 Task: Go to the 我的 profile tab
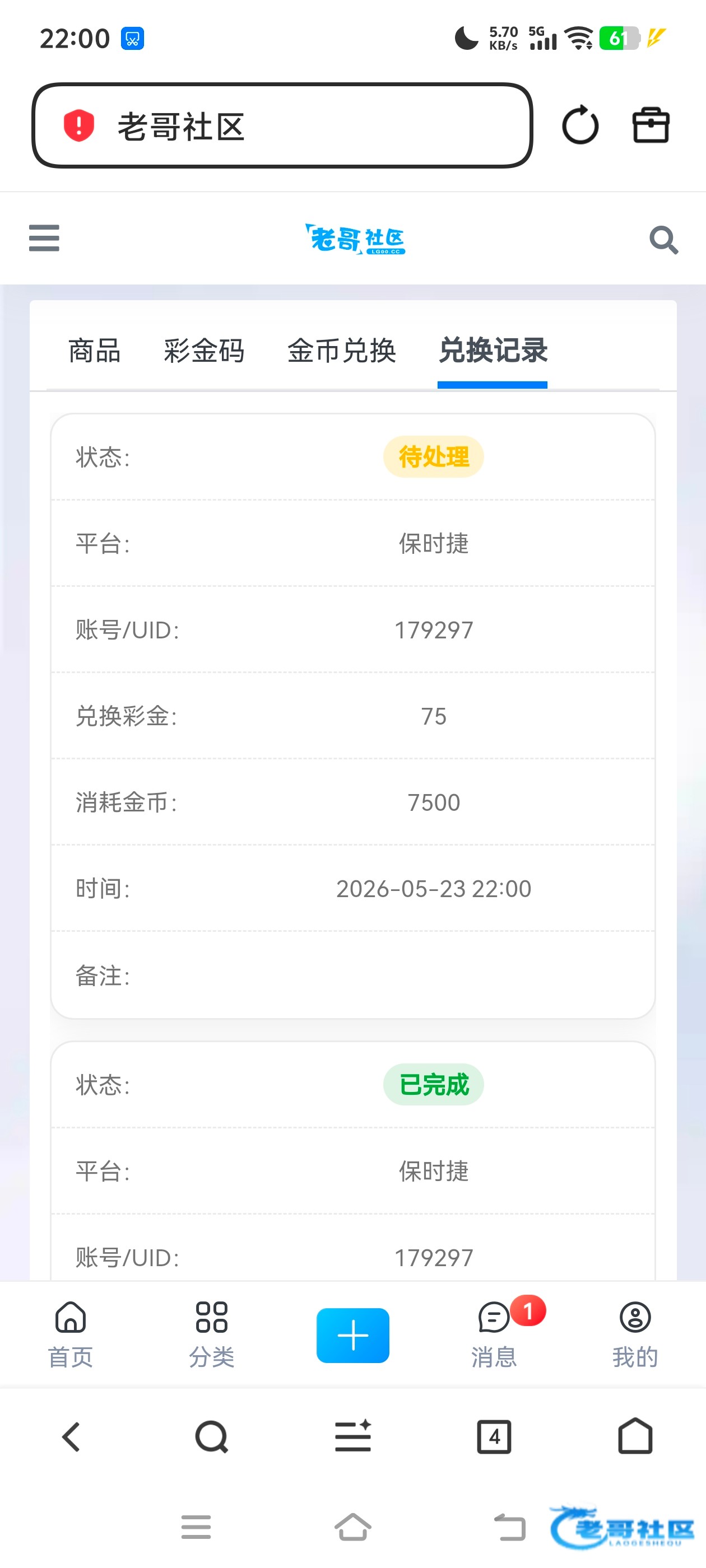[x=635, y=1336]
